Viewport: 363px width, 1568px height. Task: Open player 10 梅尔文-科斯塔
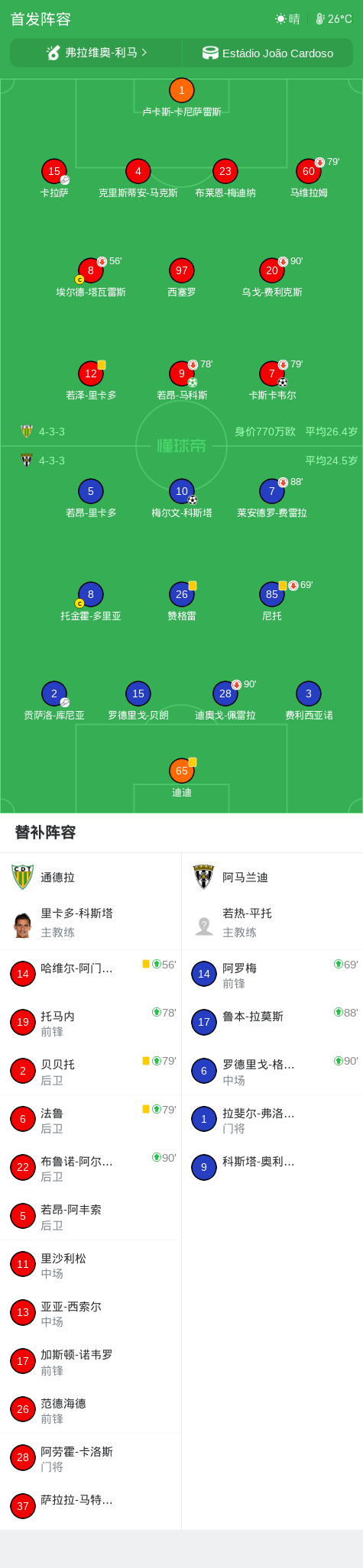182,499
